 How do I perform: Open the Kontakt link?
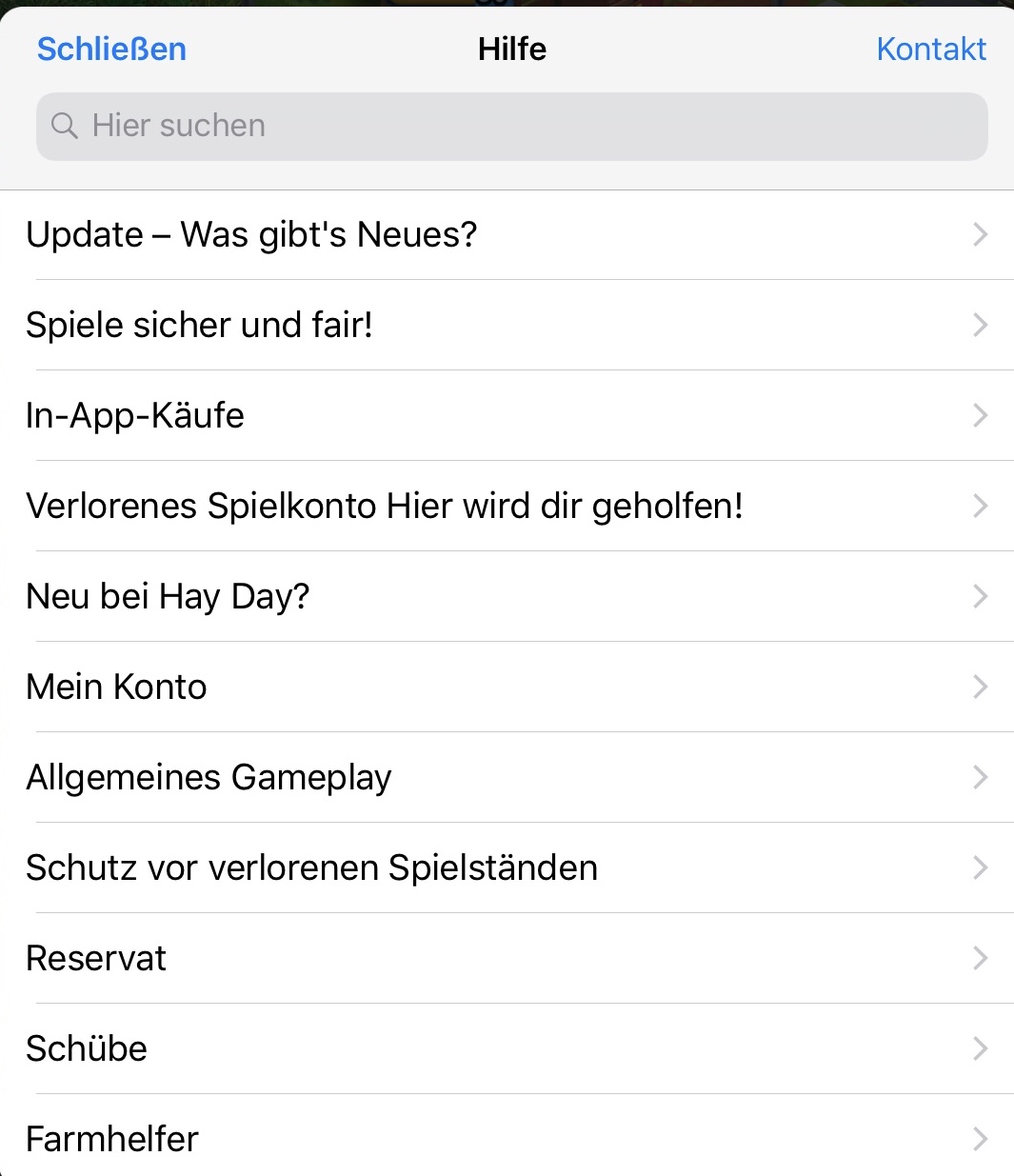pyautogui.click(x=930, y=50)
